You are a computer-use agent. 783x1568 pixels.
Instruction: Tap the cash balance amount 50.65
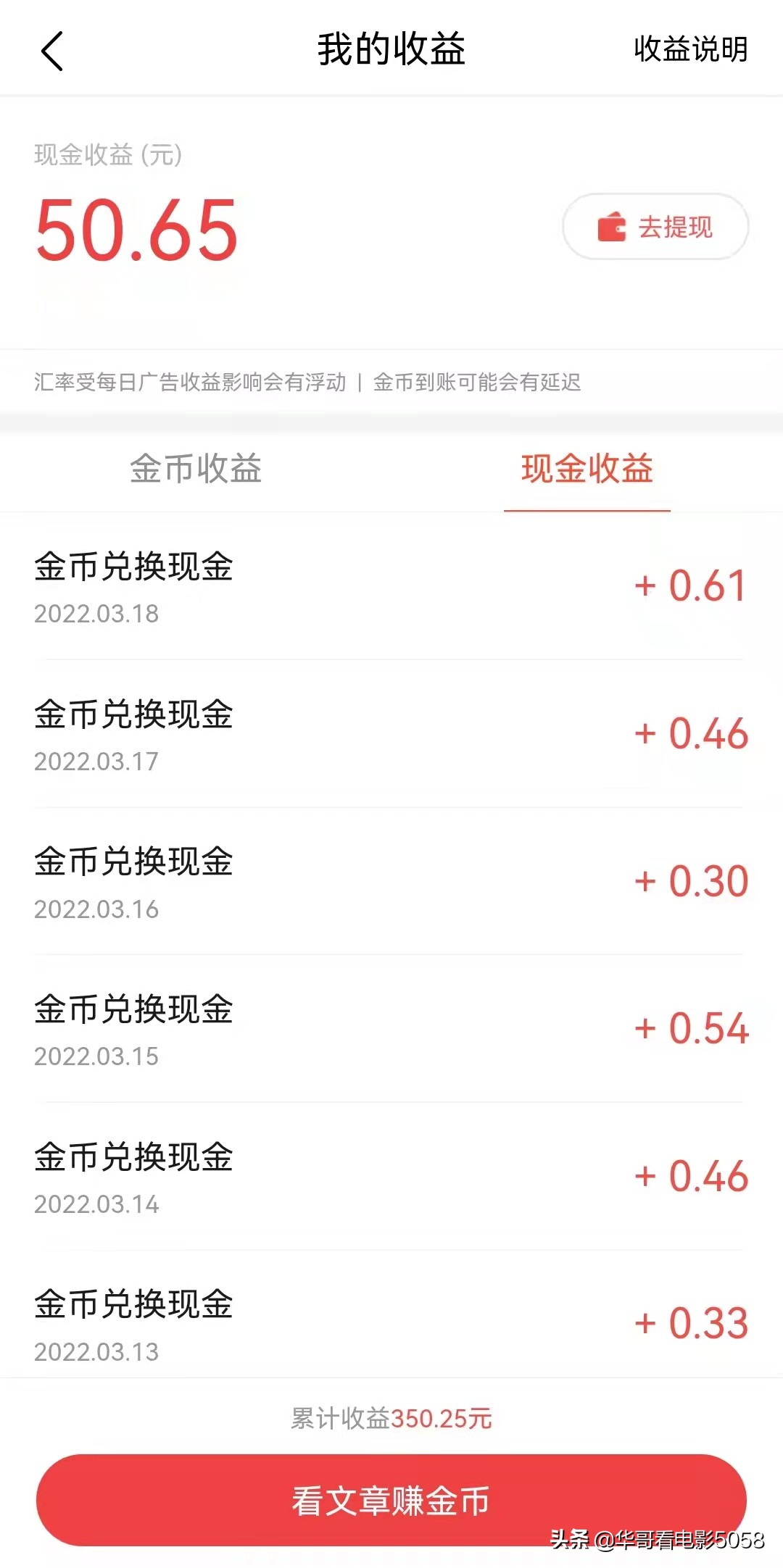click(x=136, y=230)
